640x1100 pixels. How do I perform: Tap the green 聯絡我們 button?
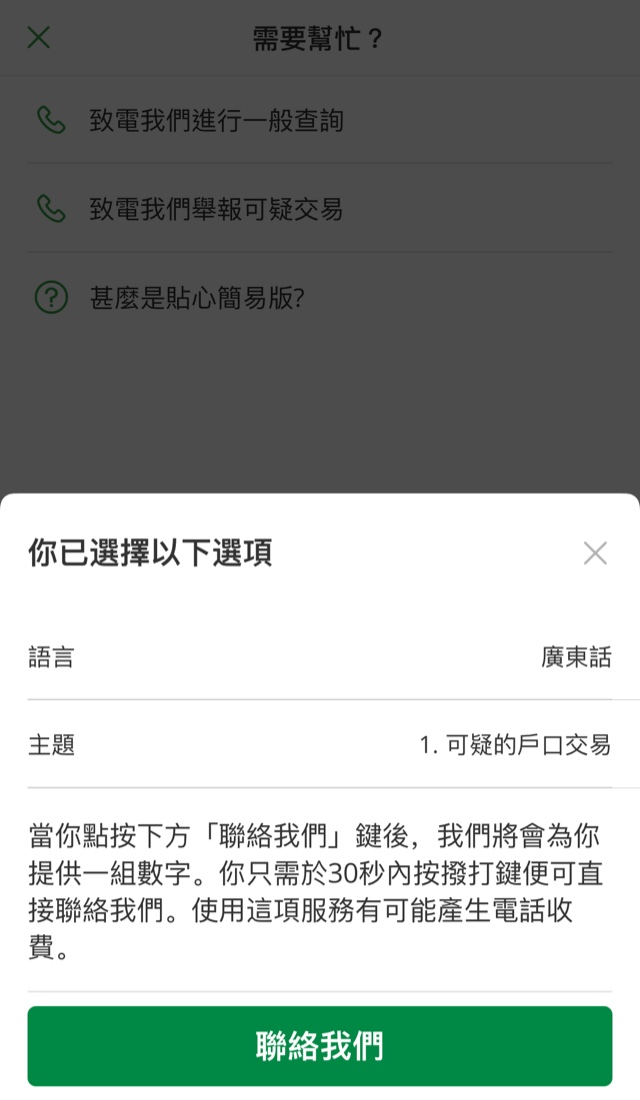click(320, 1045)
